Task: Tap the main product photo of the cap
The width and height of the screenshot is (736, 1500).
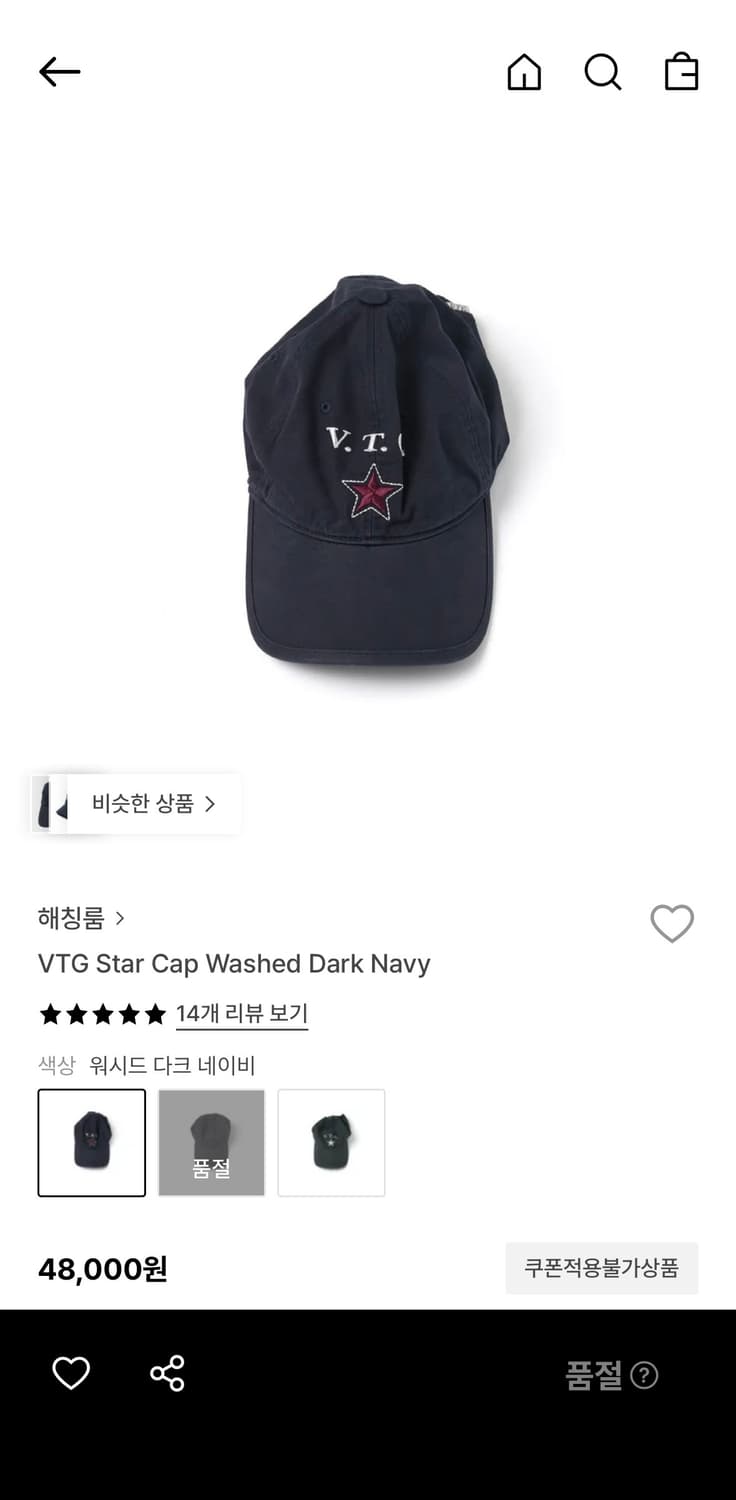Action: [368, 460]
